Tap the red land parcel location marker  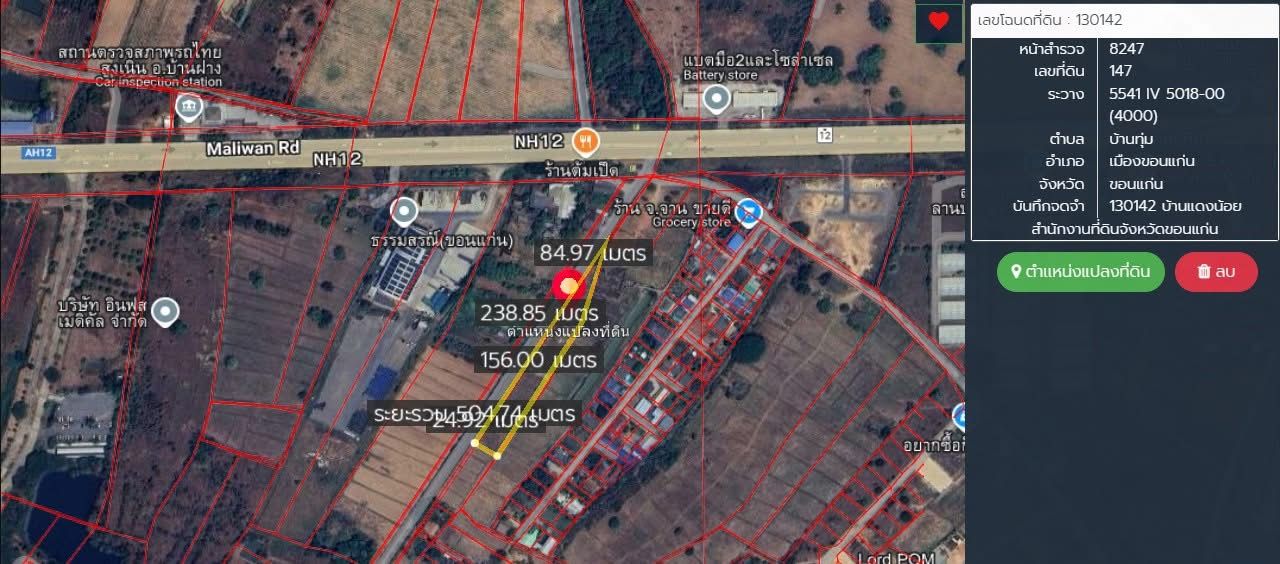pyautogui.click(x=567, y=286)
